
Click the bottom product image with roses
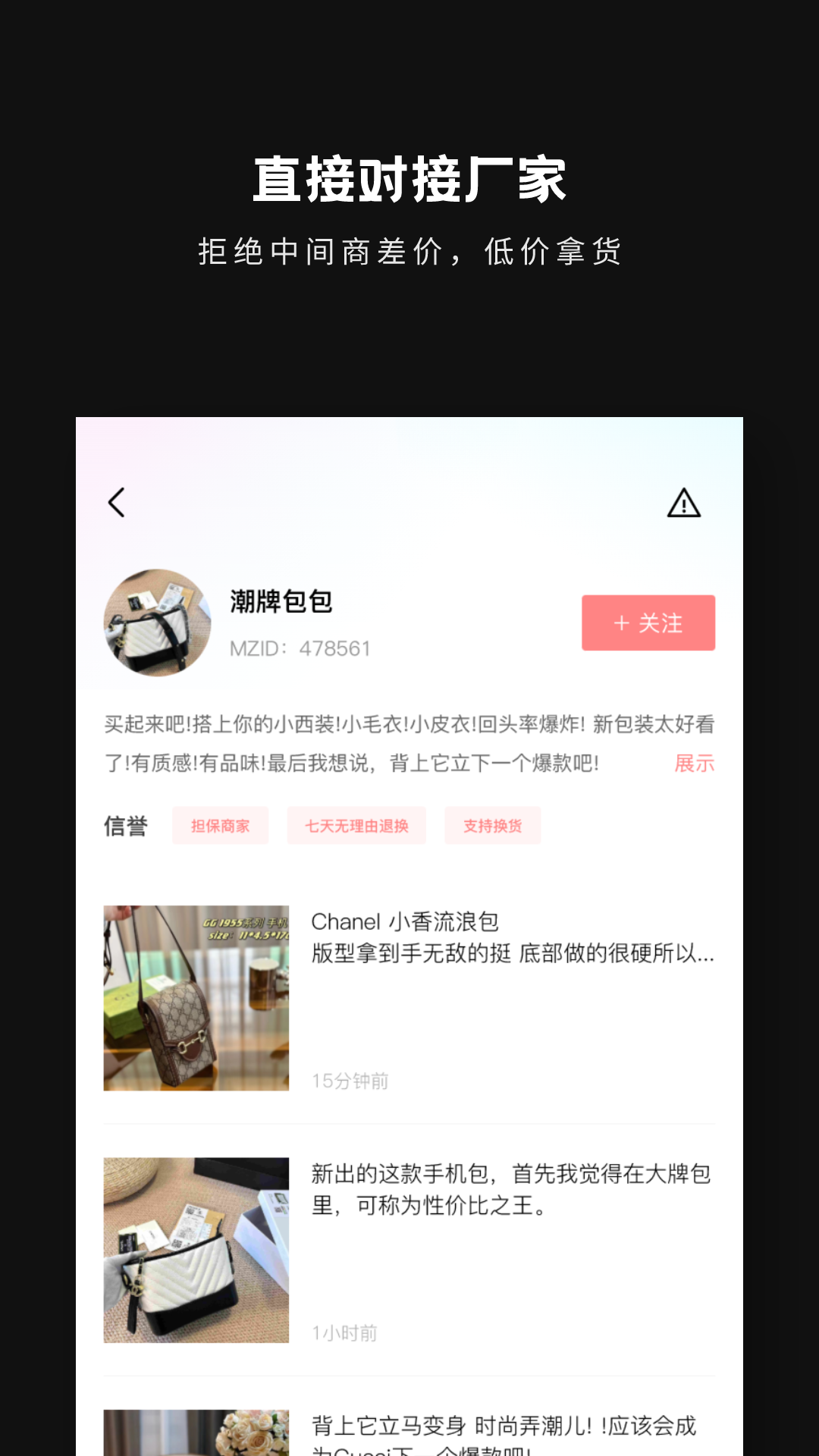tap(196, 1432)
